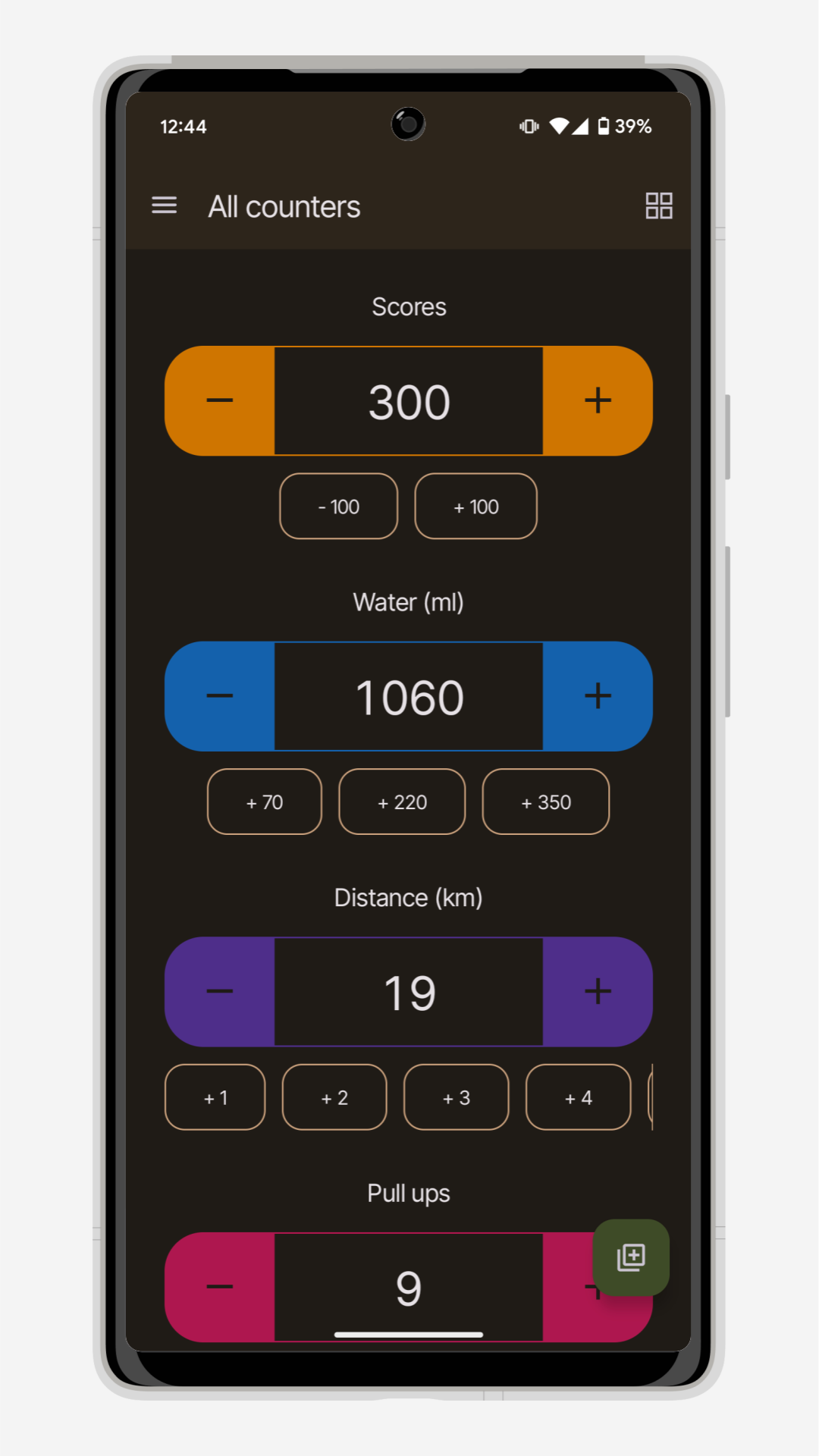Increment the Distance counter
The height and width of the screenshot is (1456, 819).
(598, 992)
